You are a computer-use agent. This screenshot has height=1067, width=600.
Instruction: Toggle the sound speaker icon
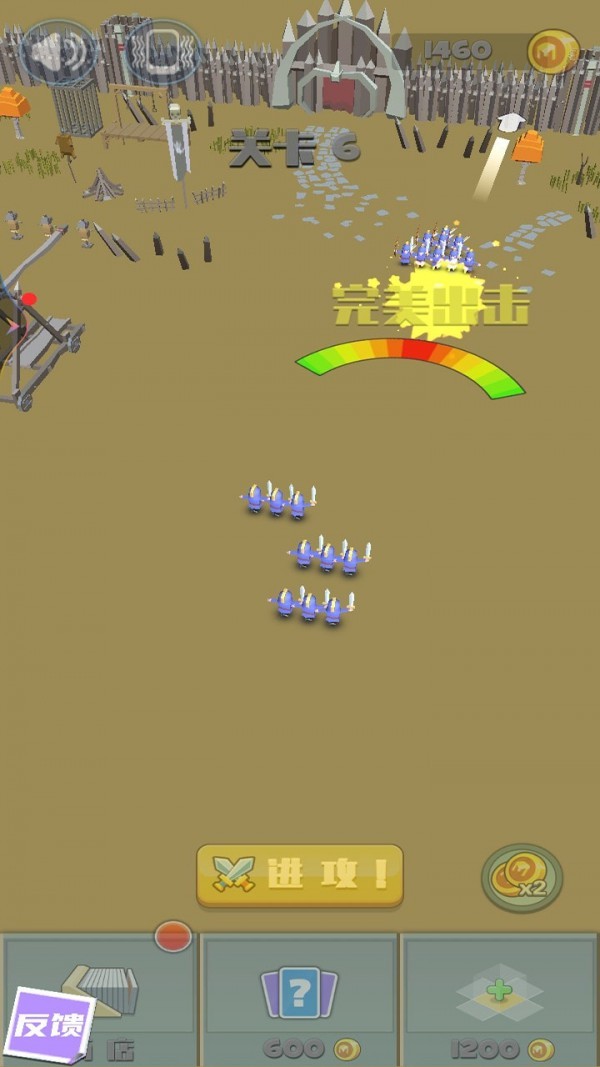pos(58,52)
